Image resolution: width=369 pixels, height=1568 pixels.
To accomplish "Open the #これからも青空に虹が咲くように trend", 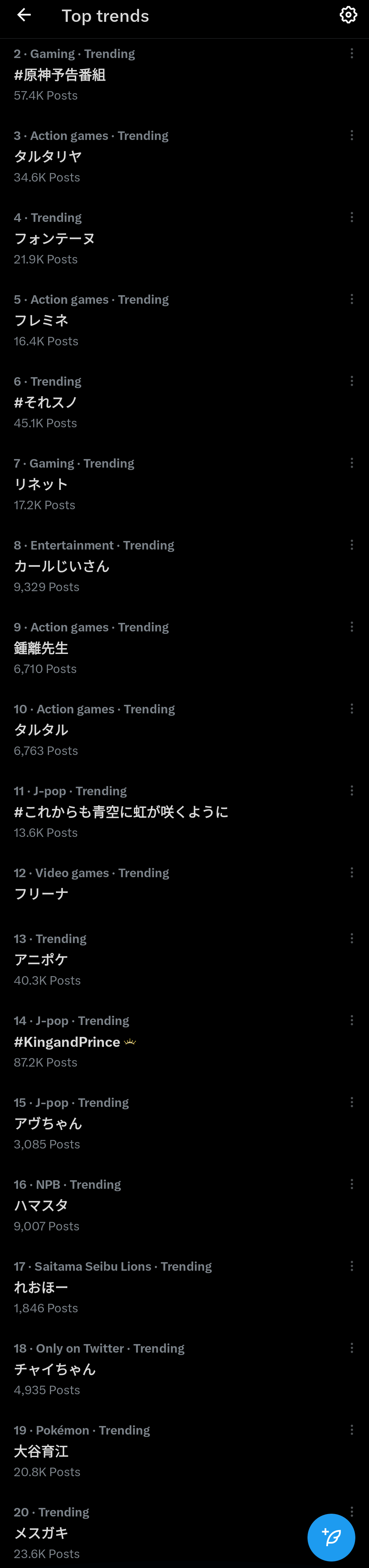I will (121, 811).
